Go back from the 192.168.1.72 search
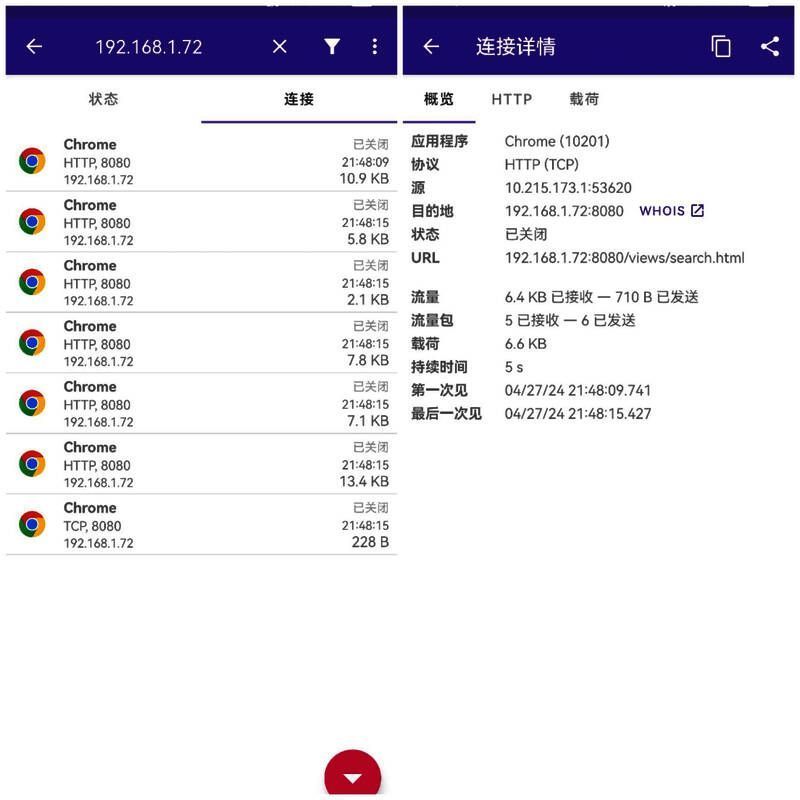 click(x=34, y=46)
